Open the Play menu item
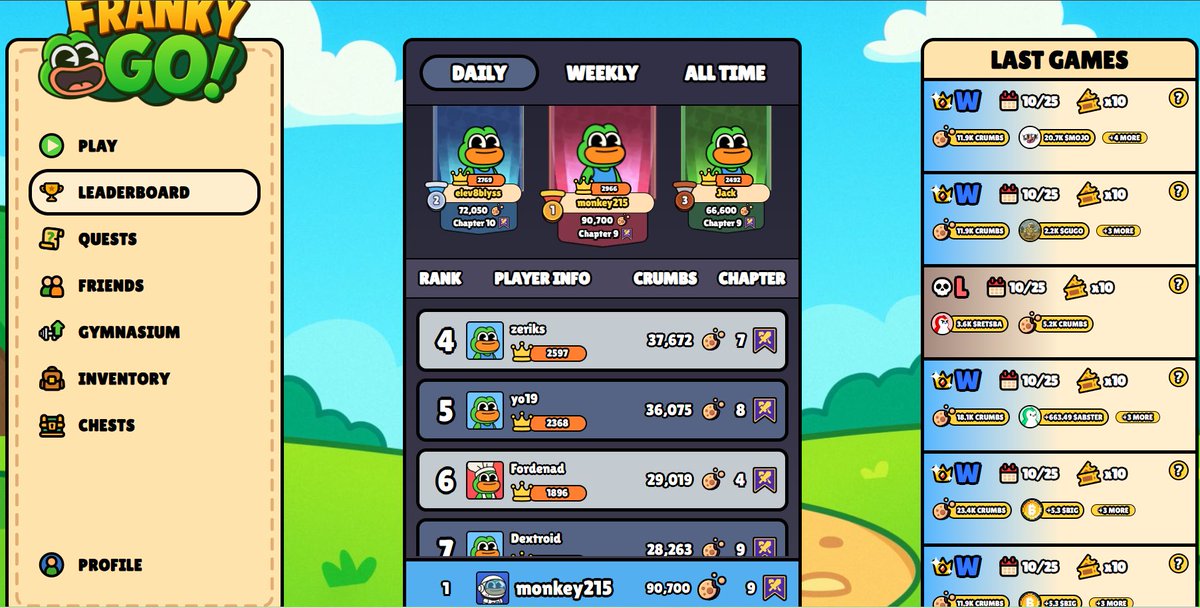 point(97,146)
